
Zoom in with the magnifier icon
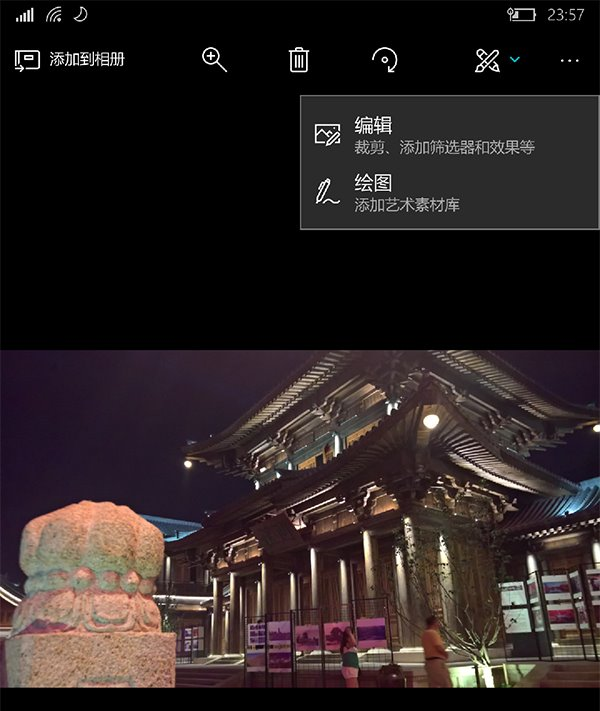(214, 60)
